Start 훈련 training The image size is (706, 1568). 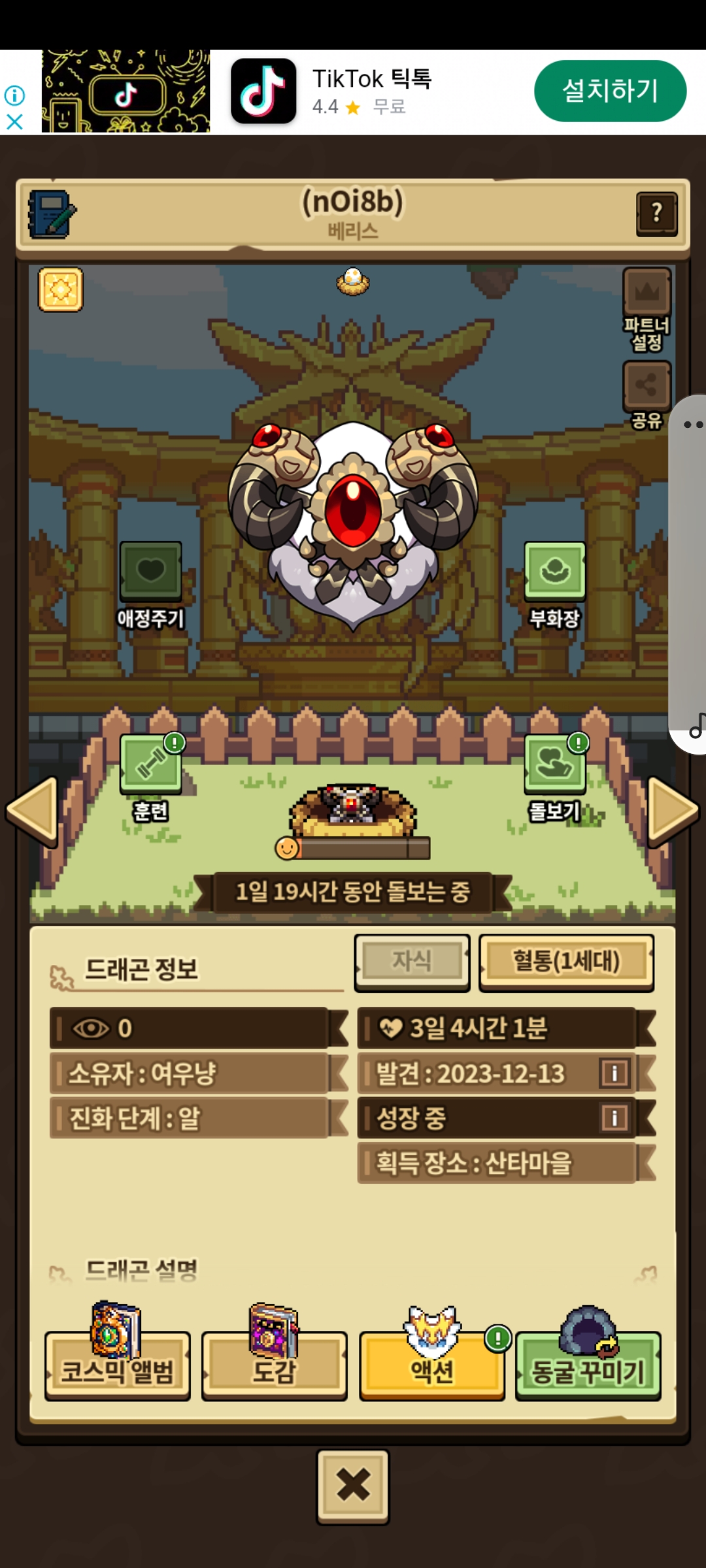tap(152, 778)
